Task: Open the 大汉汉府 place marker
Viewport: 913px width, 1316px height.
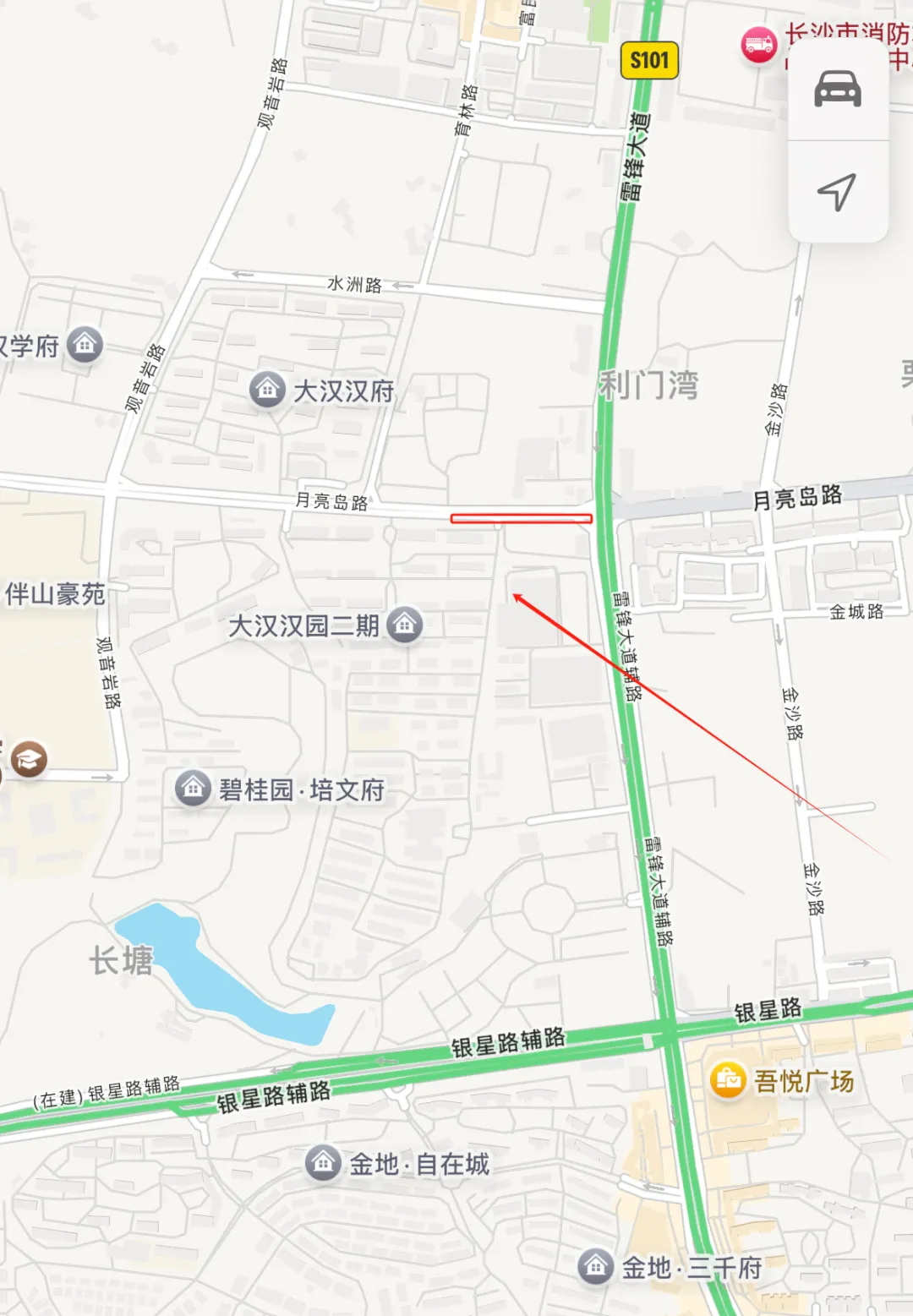Action: [267, 390]
